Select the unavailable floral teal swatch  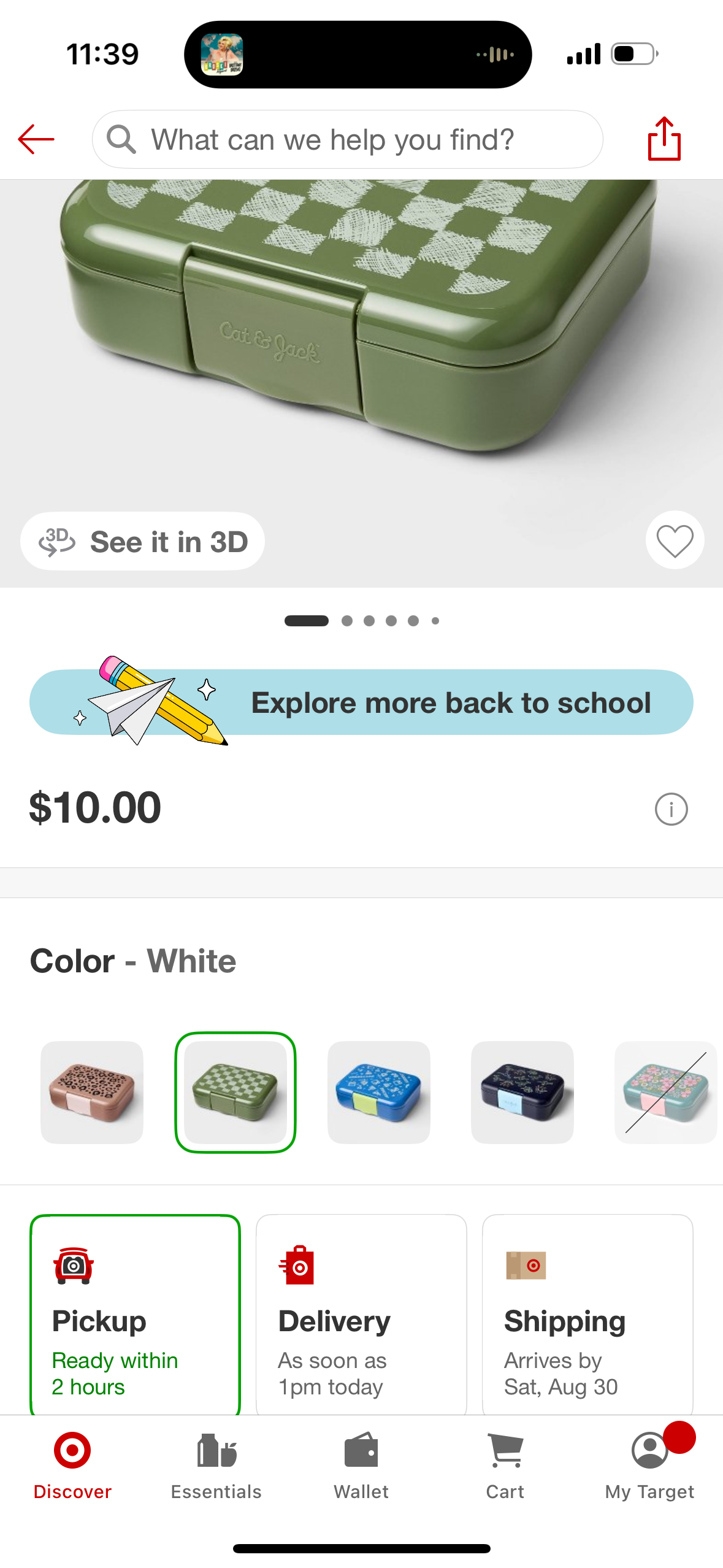(x=665, y=1092)
